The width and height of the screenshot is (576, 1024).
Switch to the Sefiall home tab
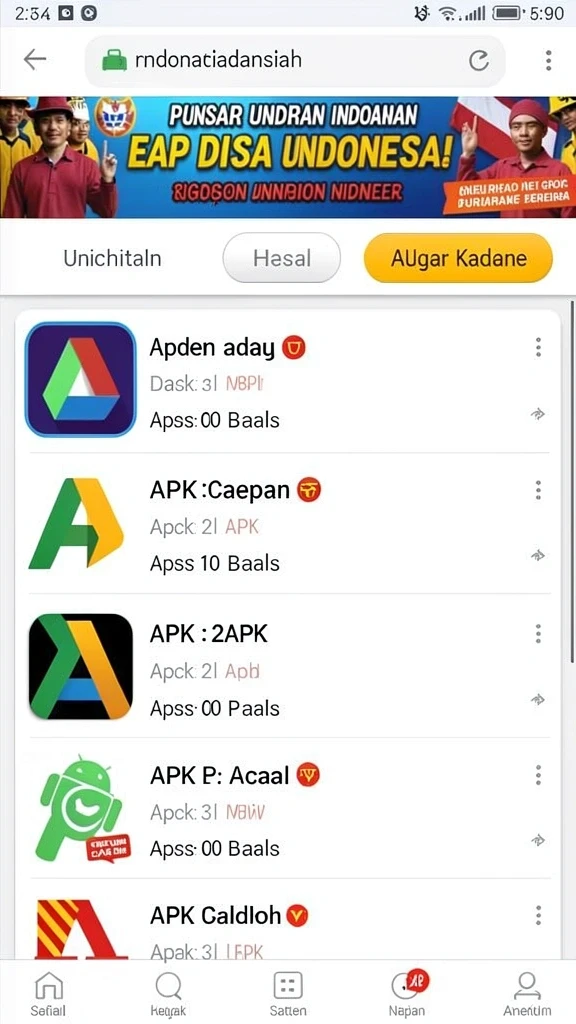coord(48,993)
